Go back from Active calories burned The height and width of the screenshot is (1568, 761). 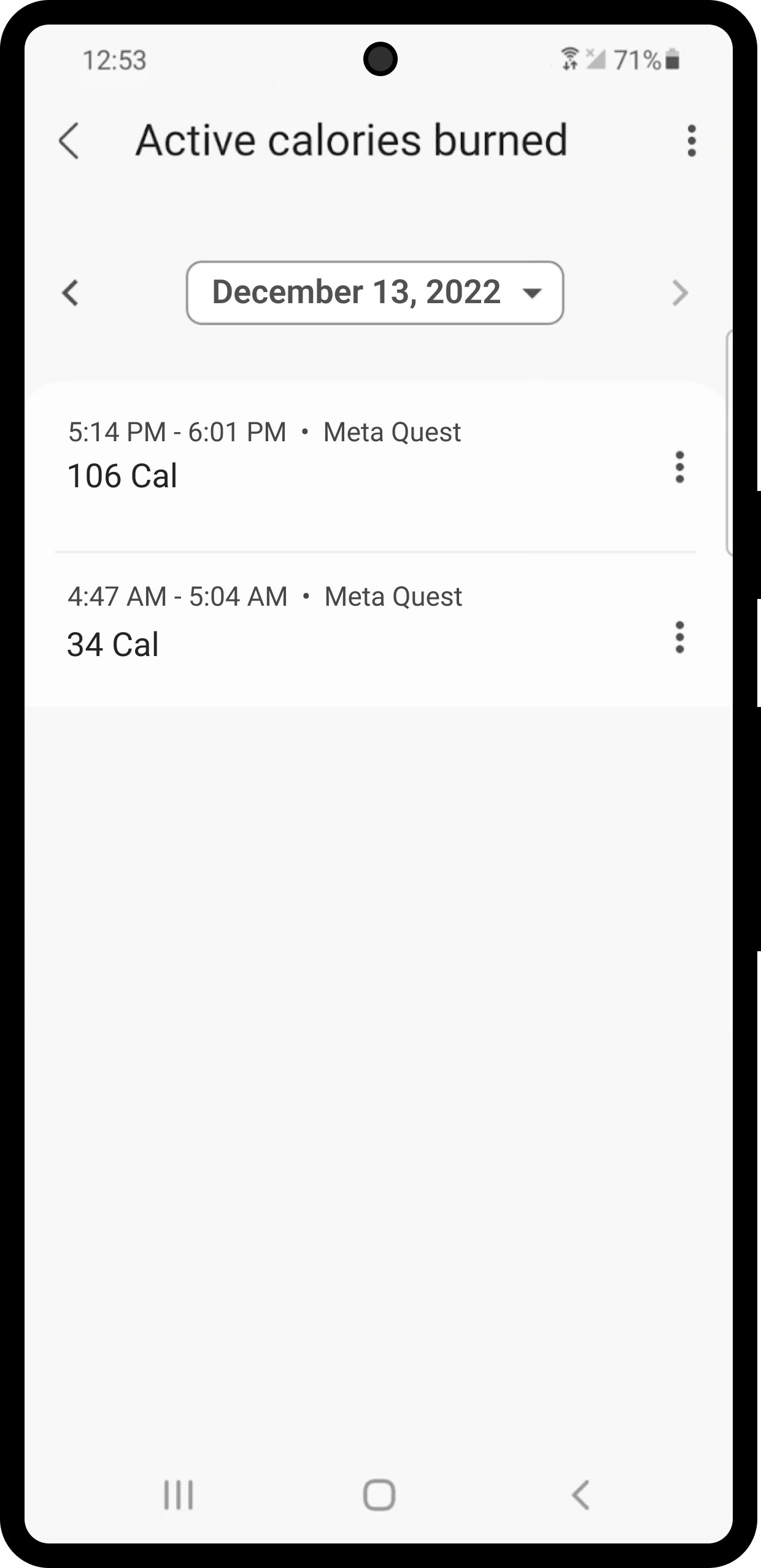pos(69,141)
